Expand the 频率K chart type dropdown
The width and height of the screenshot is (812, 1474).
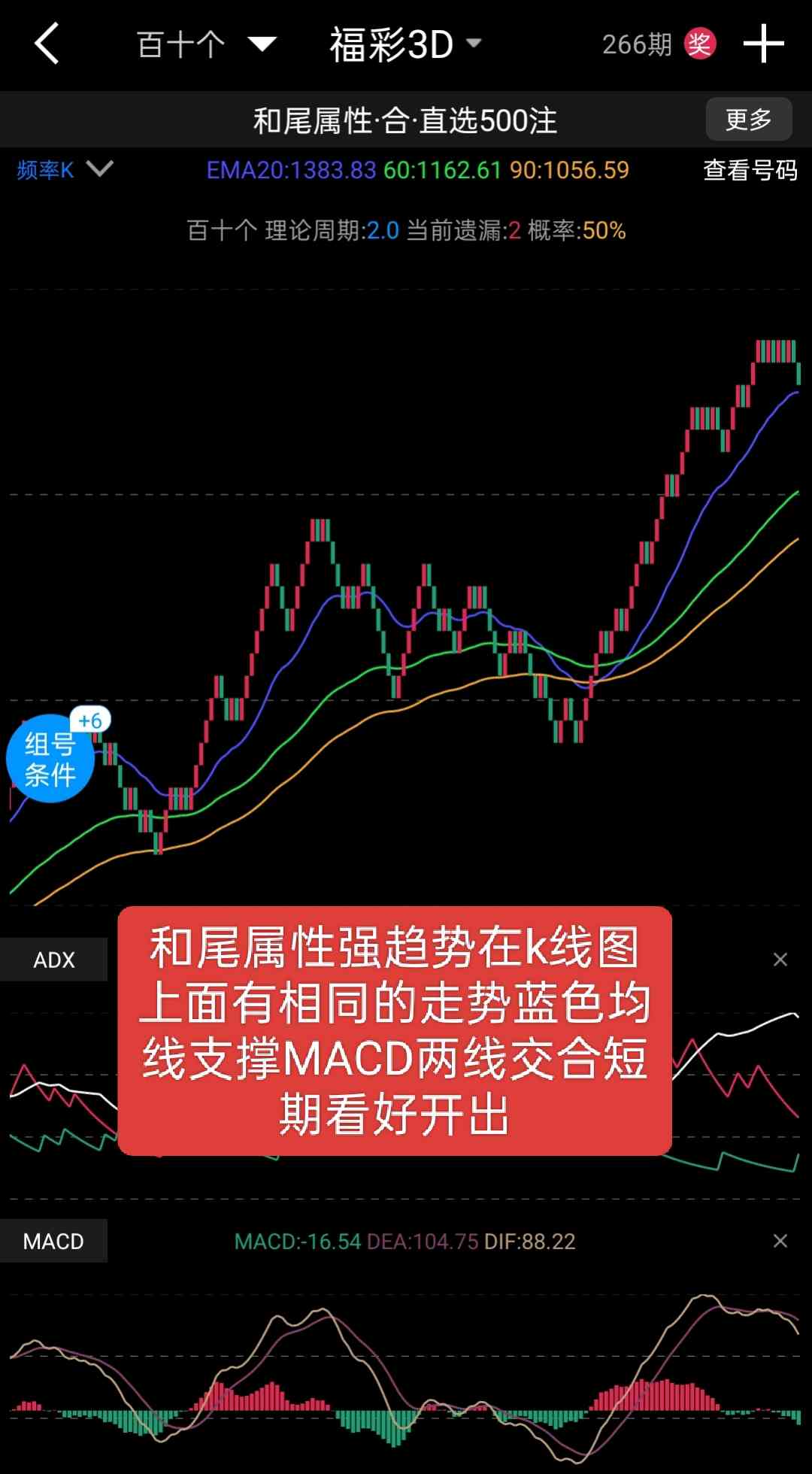point(65,170)
